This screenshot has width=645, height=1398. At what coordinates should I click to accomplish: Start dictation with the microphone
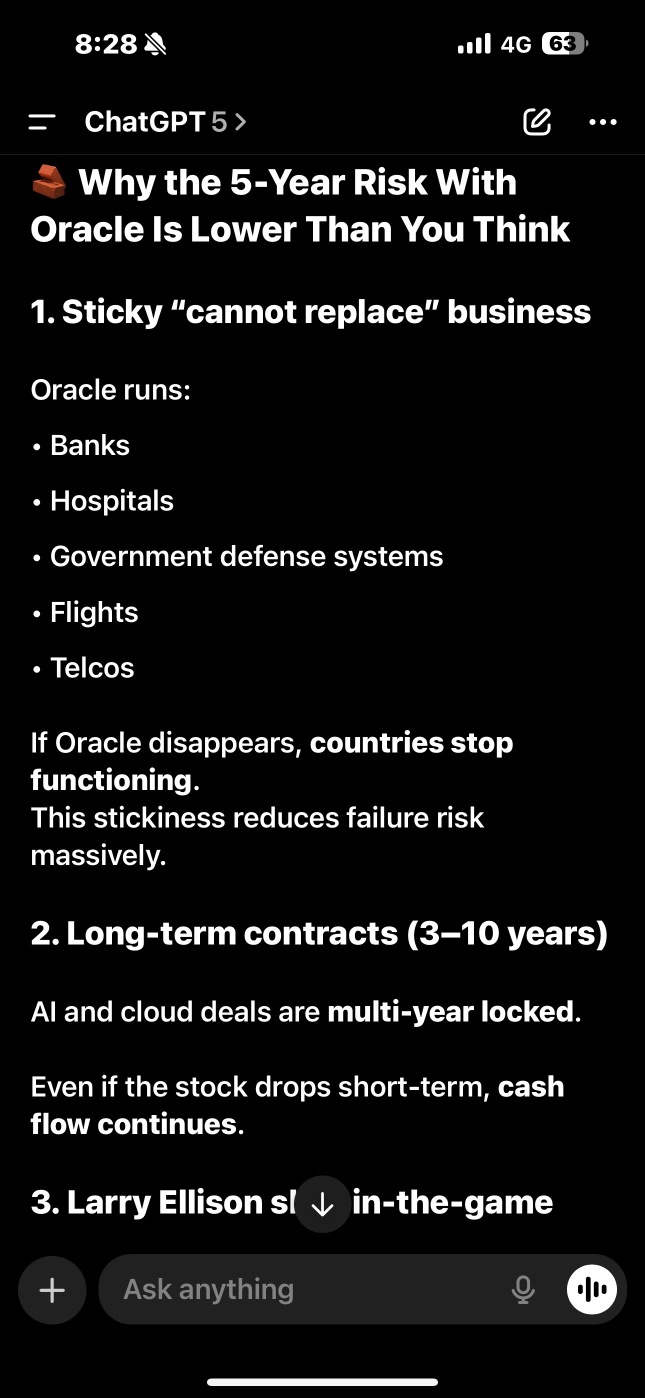[523, 1290]
